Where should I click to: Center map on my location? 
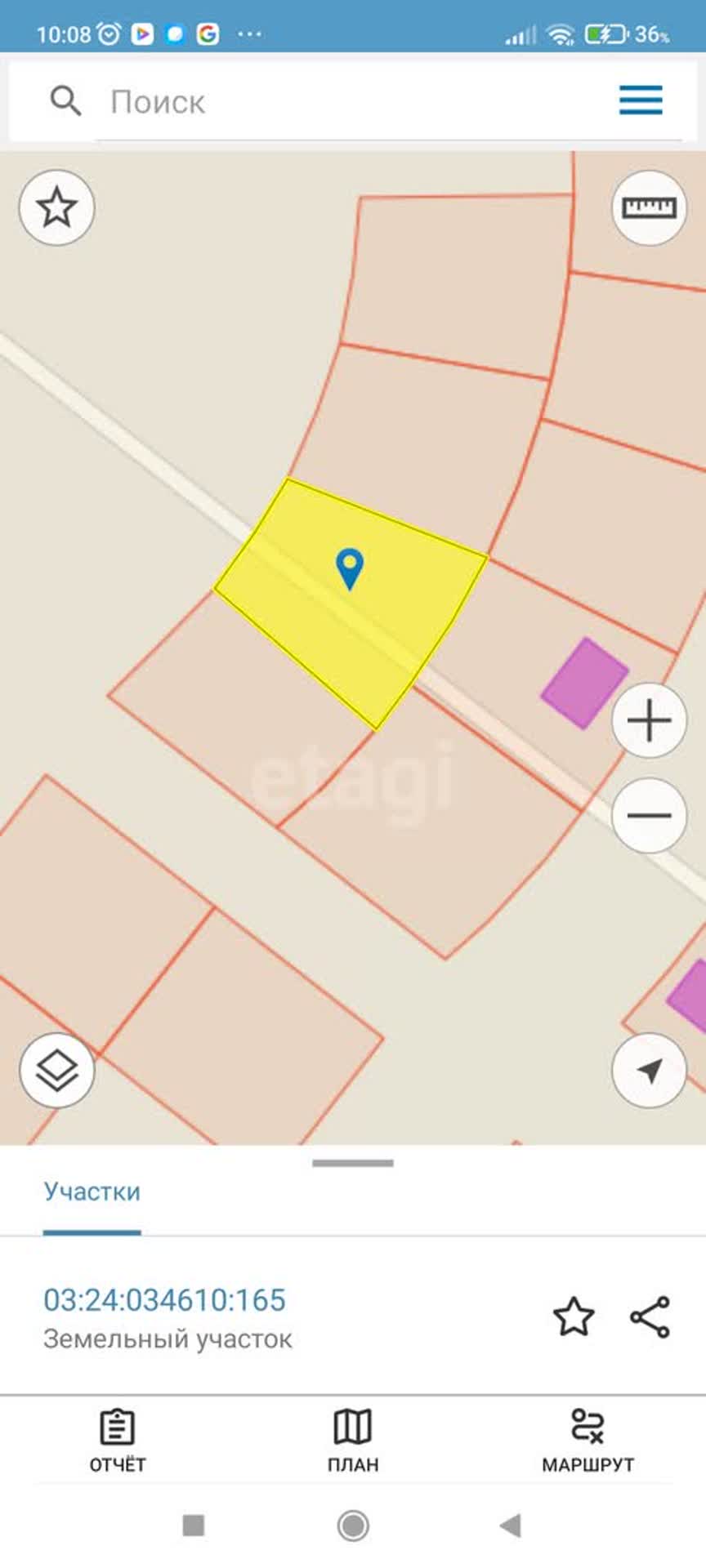649,1070
